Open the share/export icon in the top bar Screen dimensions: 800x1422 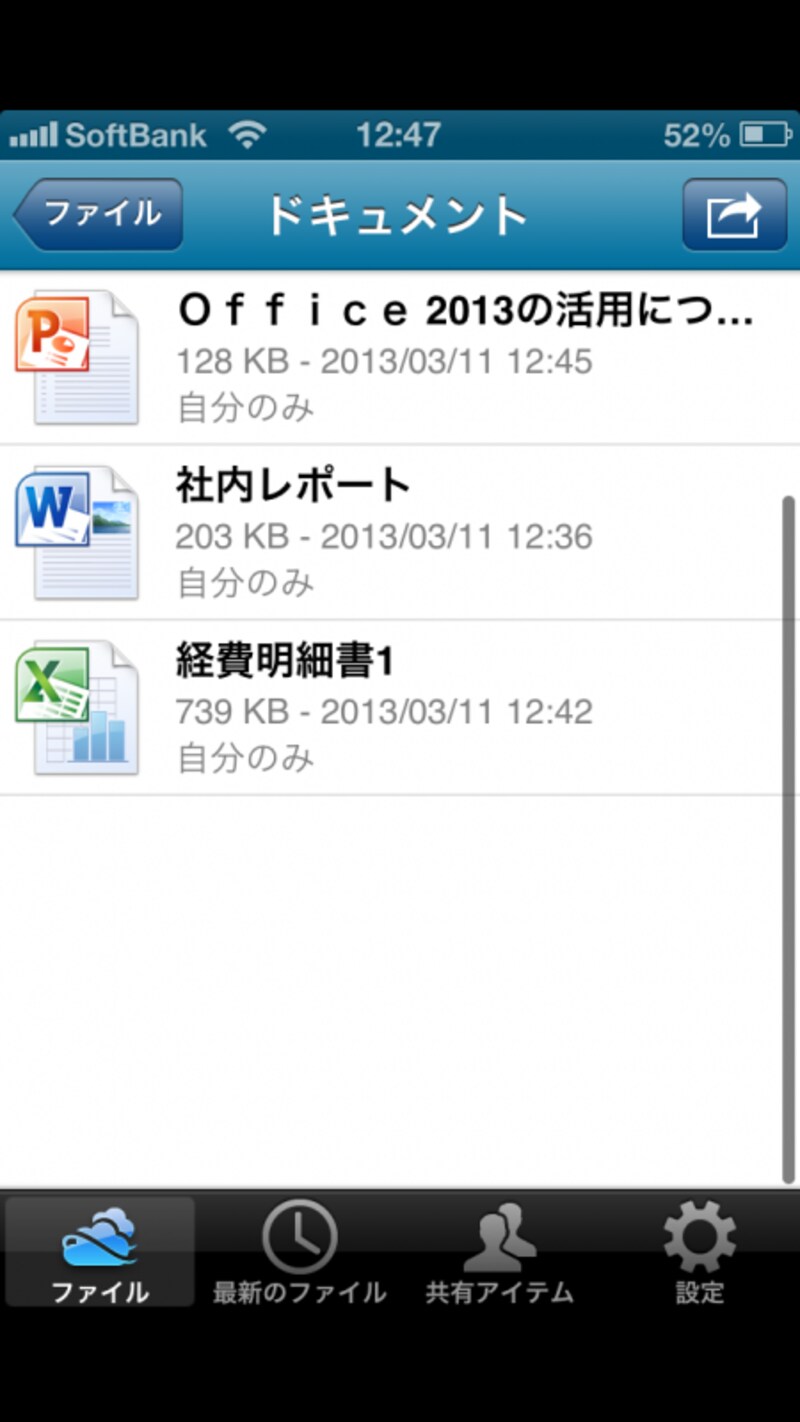click(733, 214)
